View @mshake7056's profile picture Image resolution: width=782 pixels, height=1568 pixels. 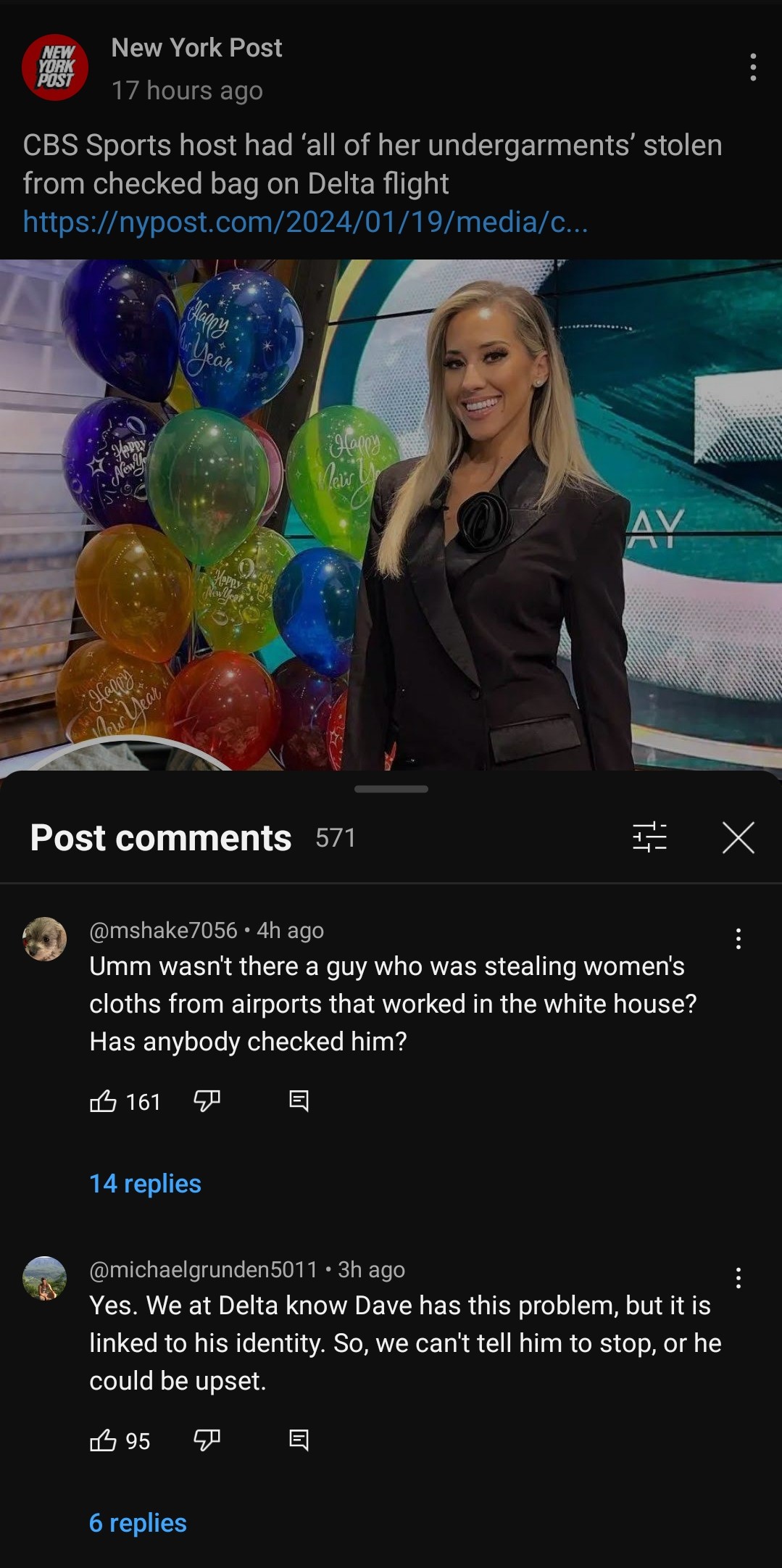point(45,939)
